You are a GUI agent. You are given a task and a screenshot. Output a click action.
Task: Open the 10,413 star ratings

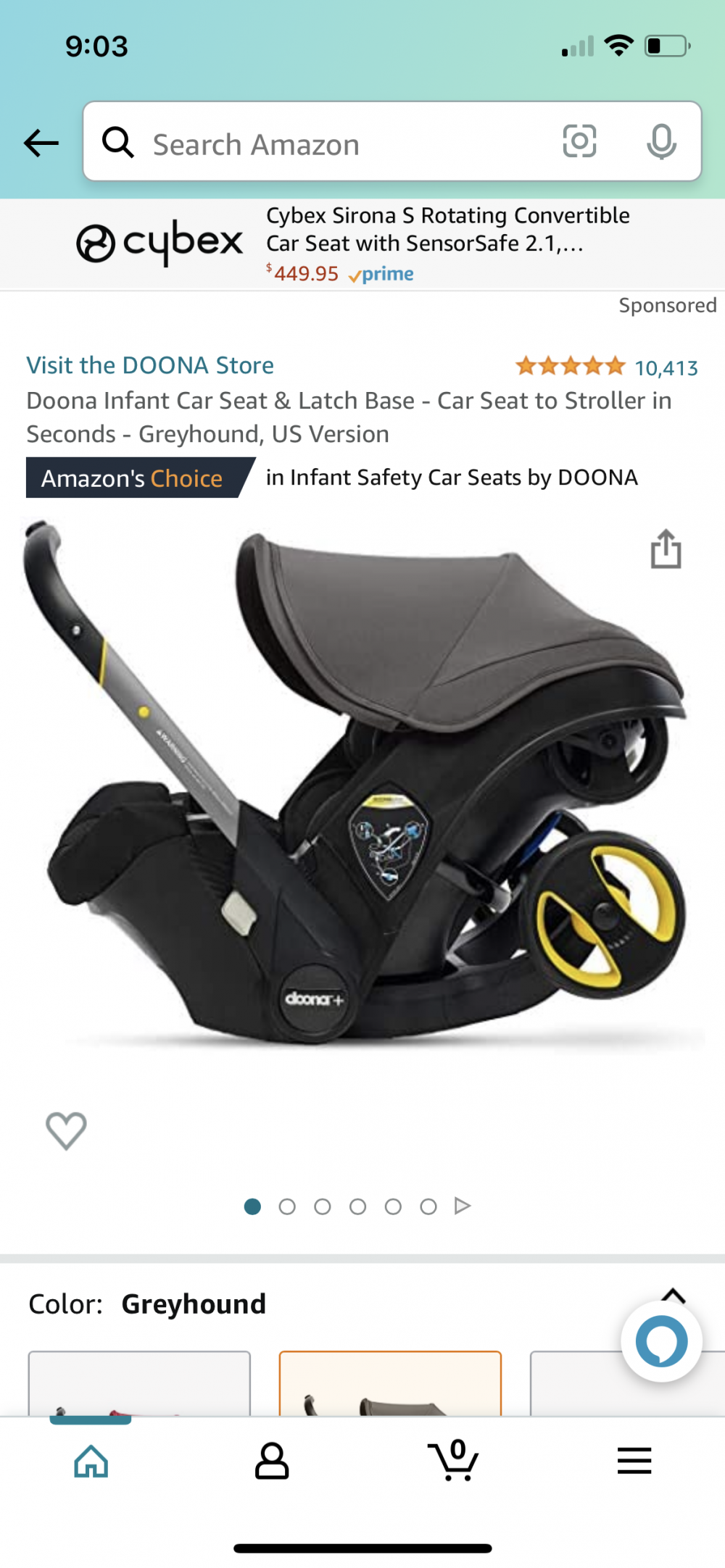pyautogui.click(x=606, y=367)
